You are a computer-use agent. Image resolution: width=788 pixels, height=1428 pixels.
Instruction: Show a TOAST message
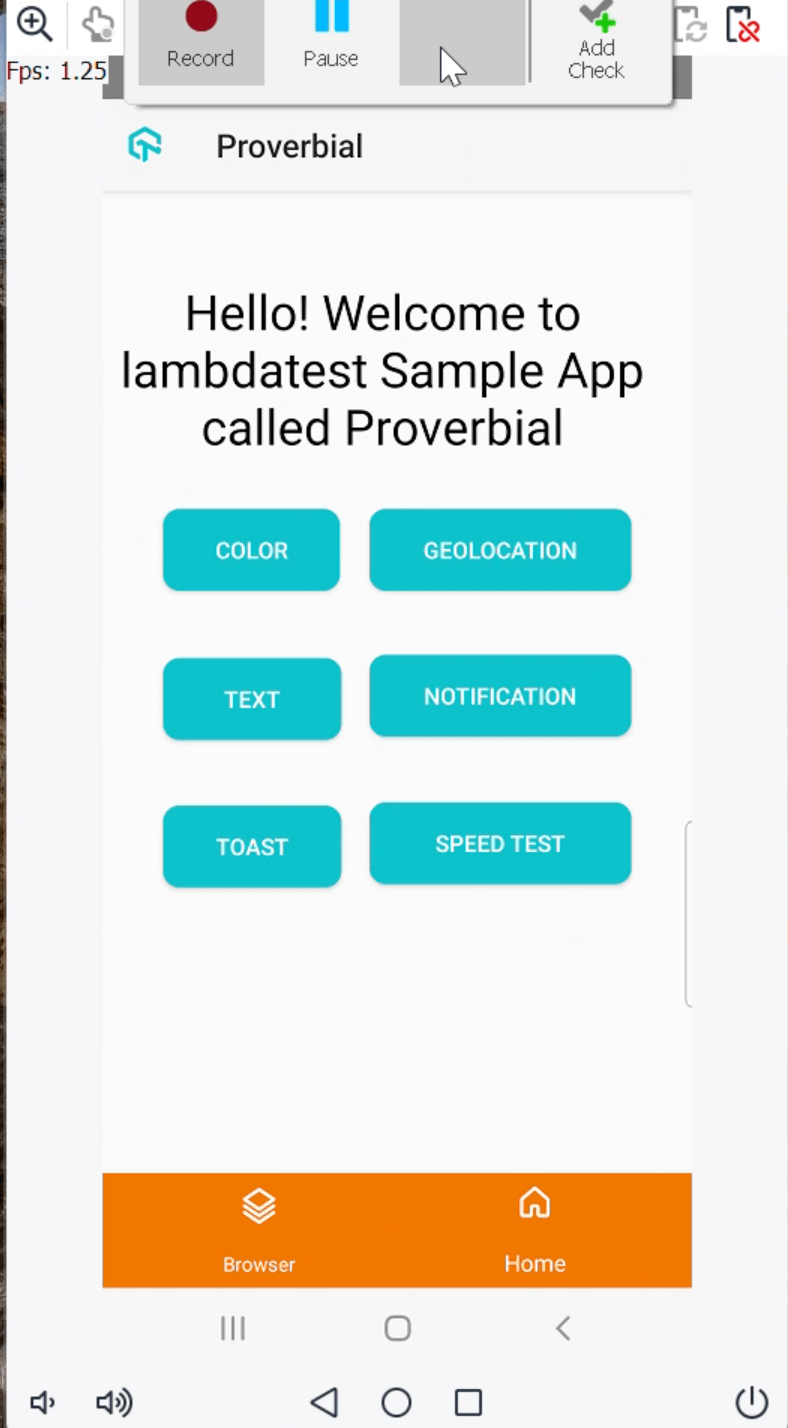(x=251, y=846)
